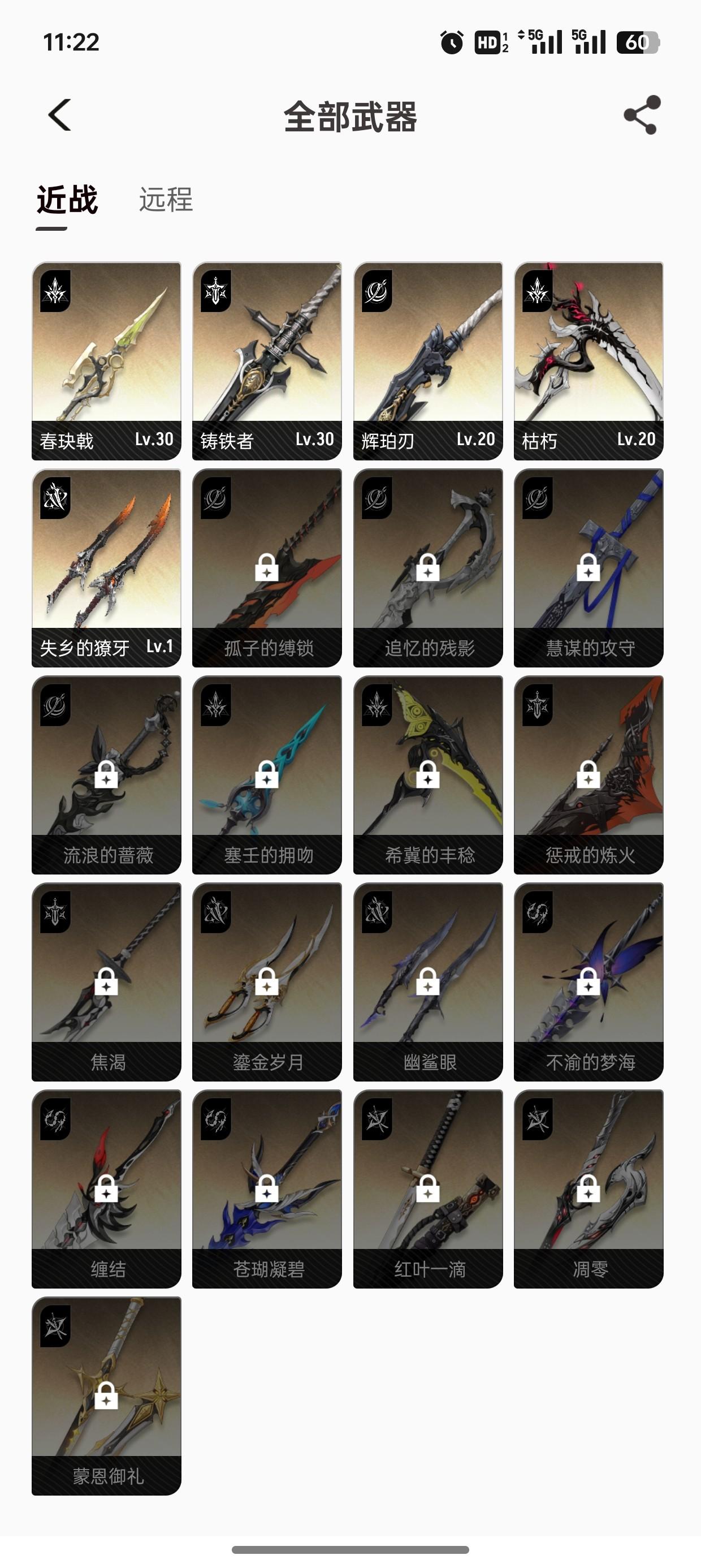Open the locked 慧谋的攻守 card

point(589,567)
